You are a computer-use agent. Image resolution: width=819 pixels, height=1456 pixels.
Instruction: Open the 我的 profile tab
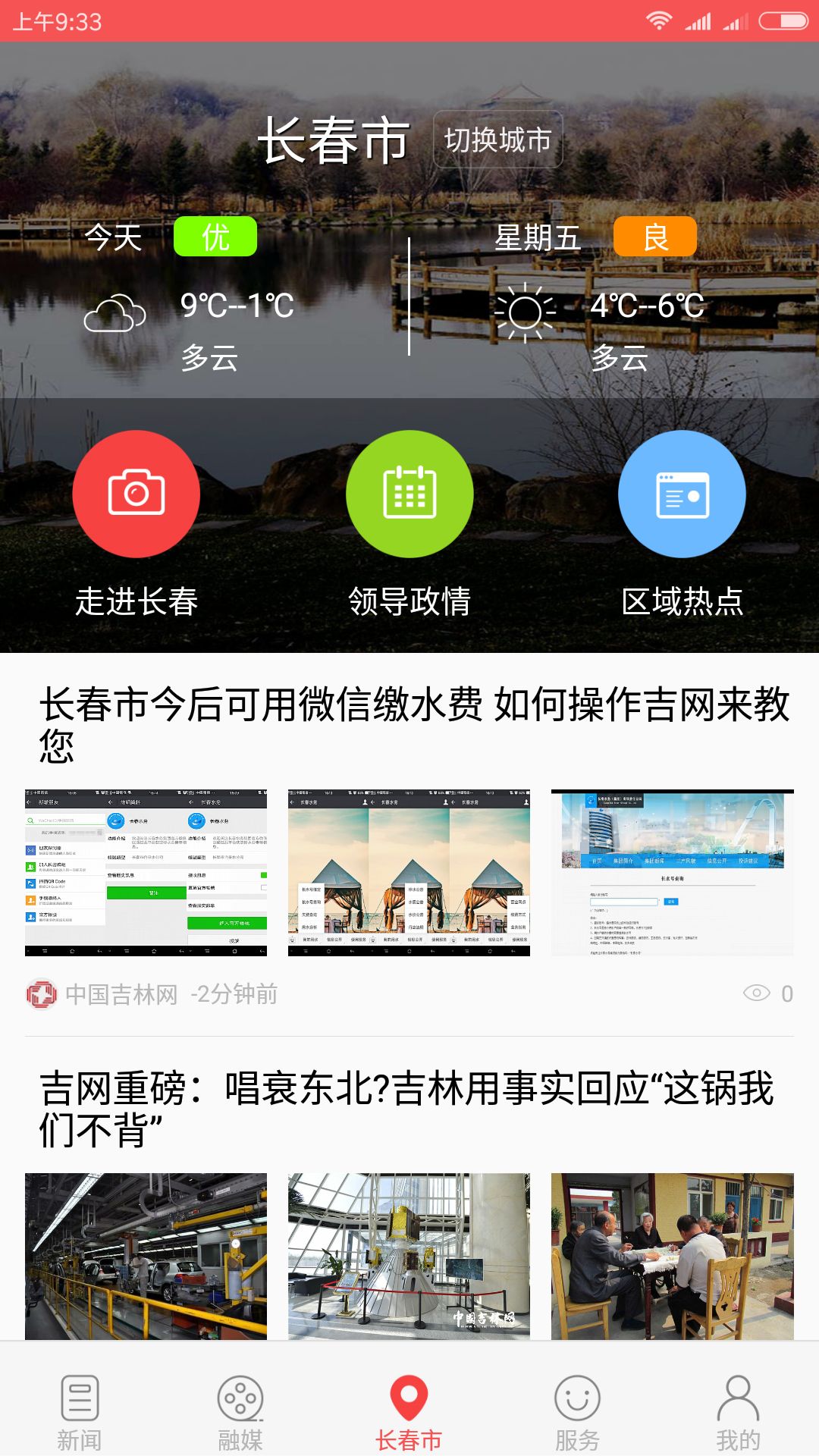pos(738,1411)
